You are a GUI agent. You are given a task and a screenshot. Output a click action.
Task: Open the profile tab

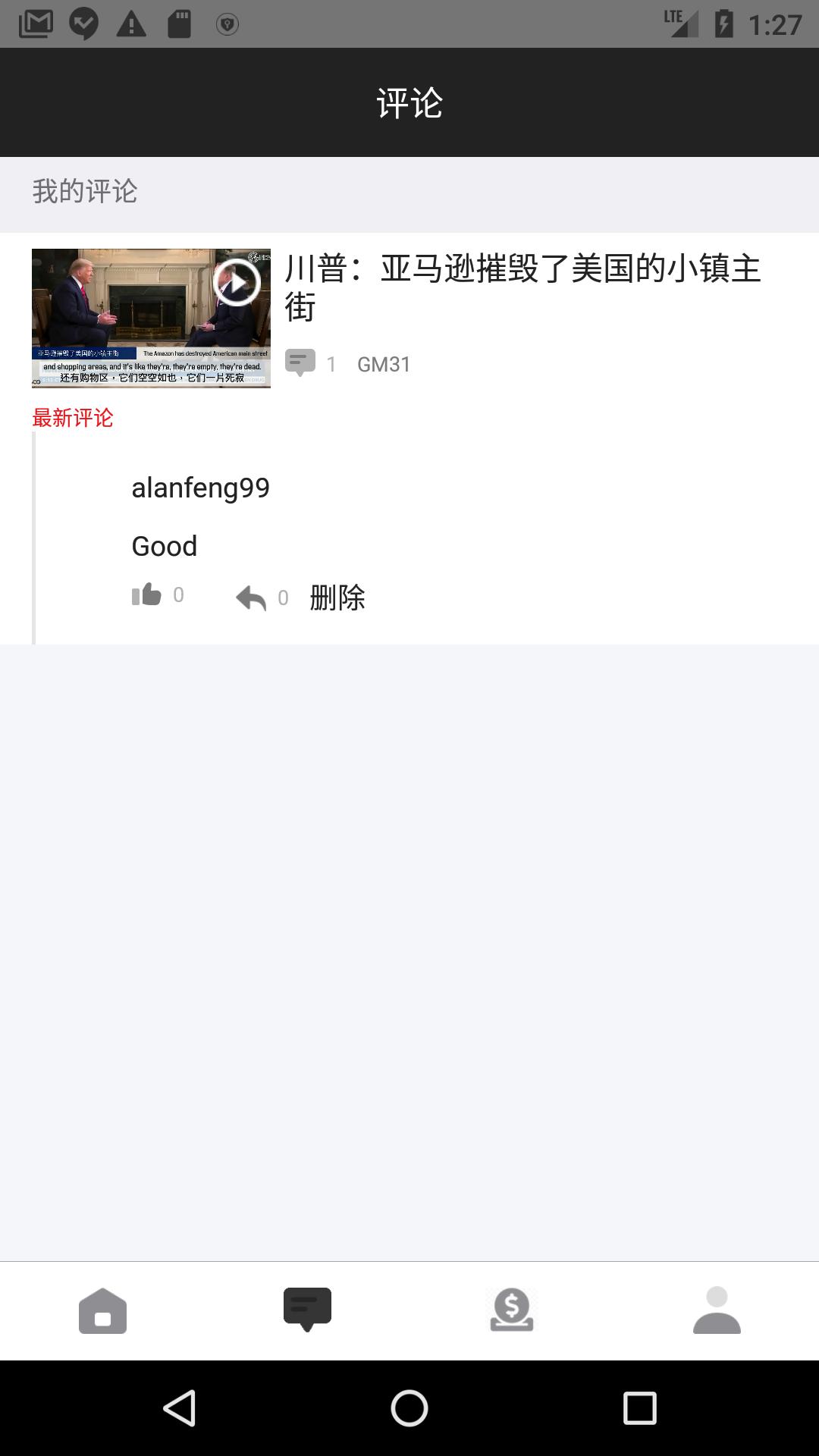tap(717, 1310)
